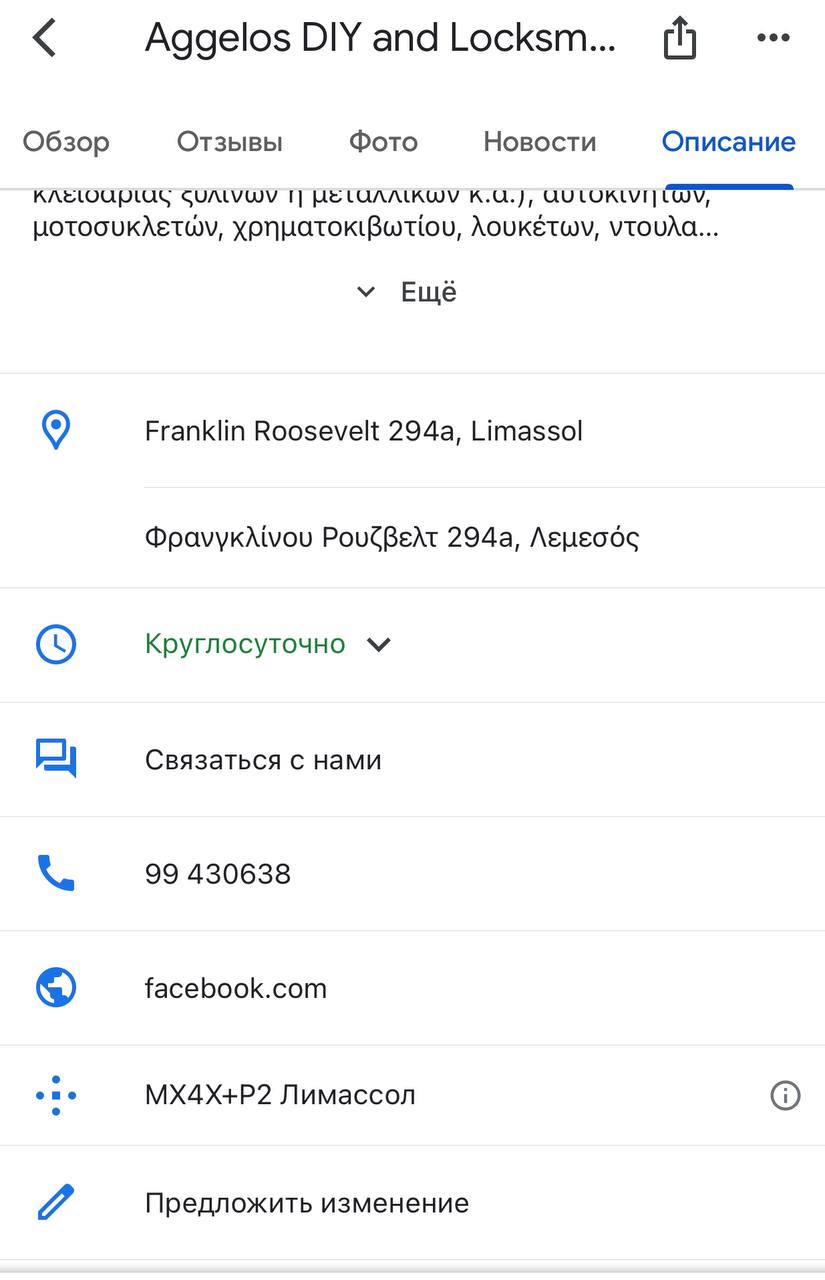Tap plus code MX4X+P2 Лимассол
825x1280 pixels.
(280, 1095)
